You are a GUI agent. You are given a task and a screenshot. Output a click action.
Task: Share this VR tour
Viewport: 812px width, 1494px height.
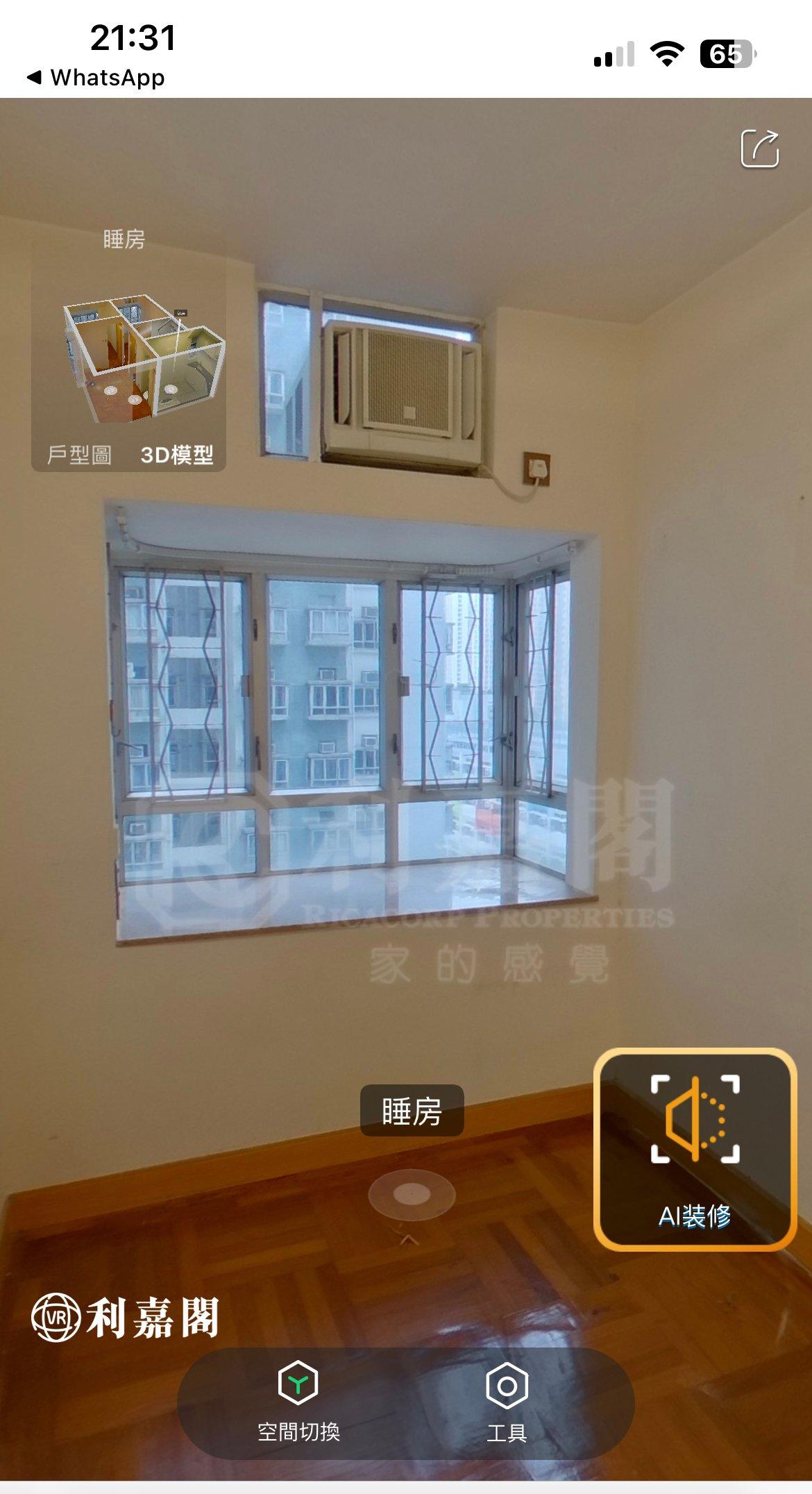point(760,148)
